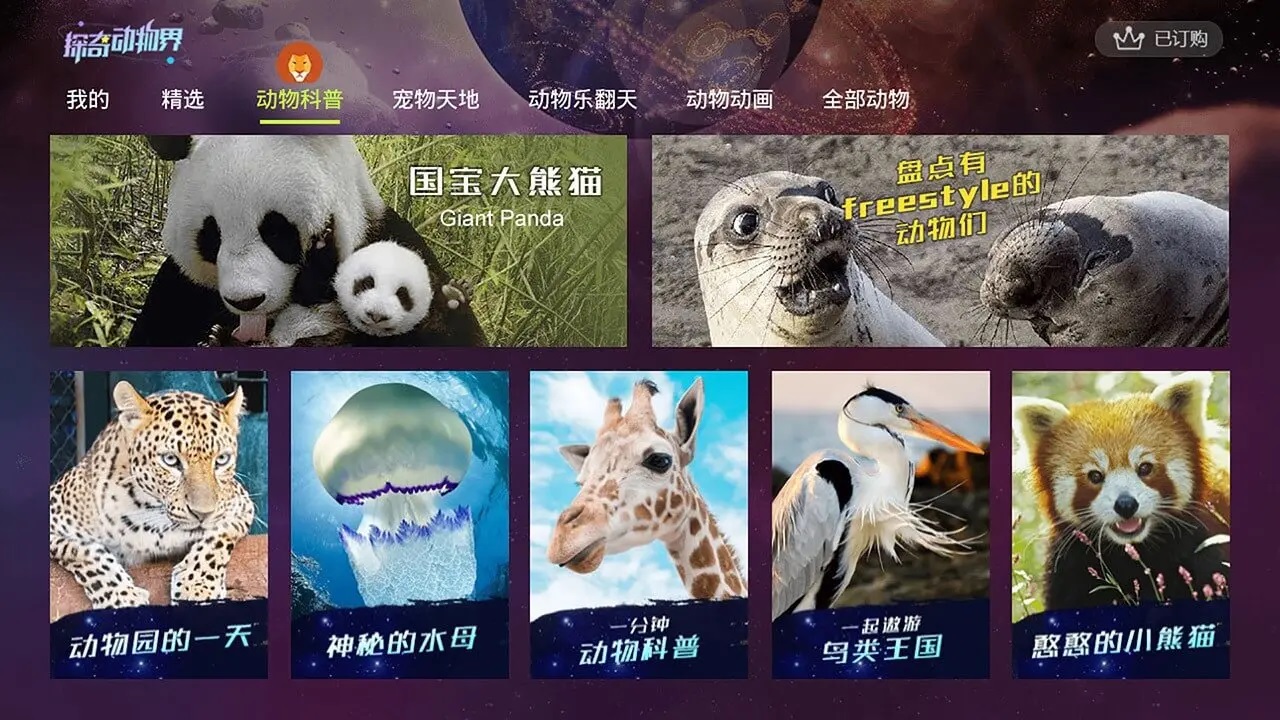Open the 已订购 subscription button
The image size is (1280, 720).
coord(1159,40)
